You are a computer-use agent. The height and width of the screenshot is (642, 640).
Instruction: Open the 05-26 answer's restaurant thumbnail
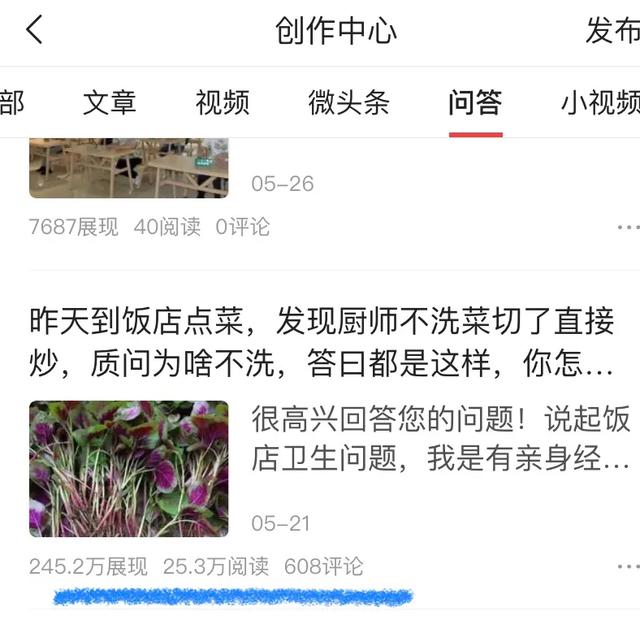pos(128,167)
